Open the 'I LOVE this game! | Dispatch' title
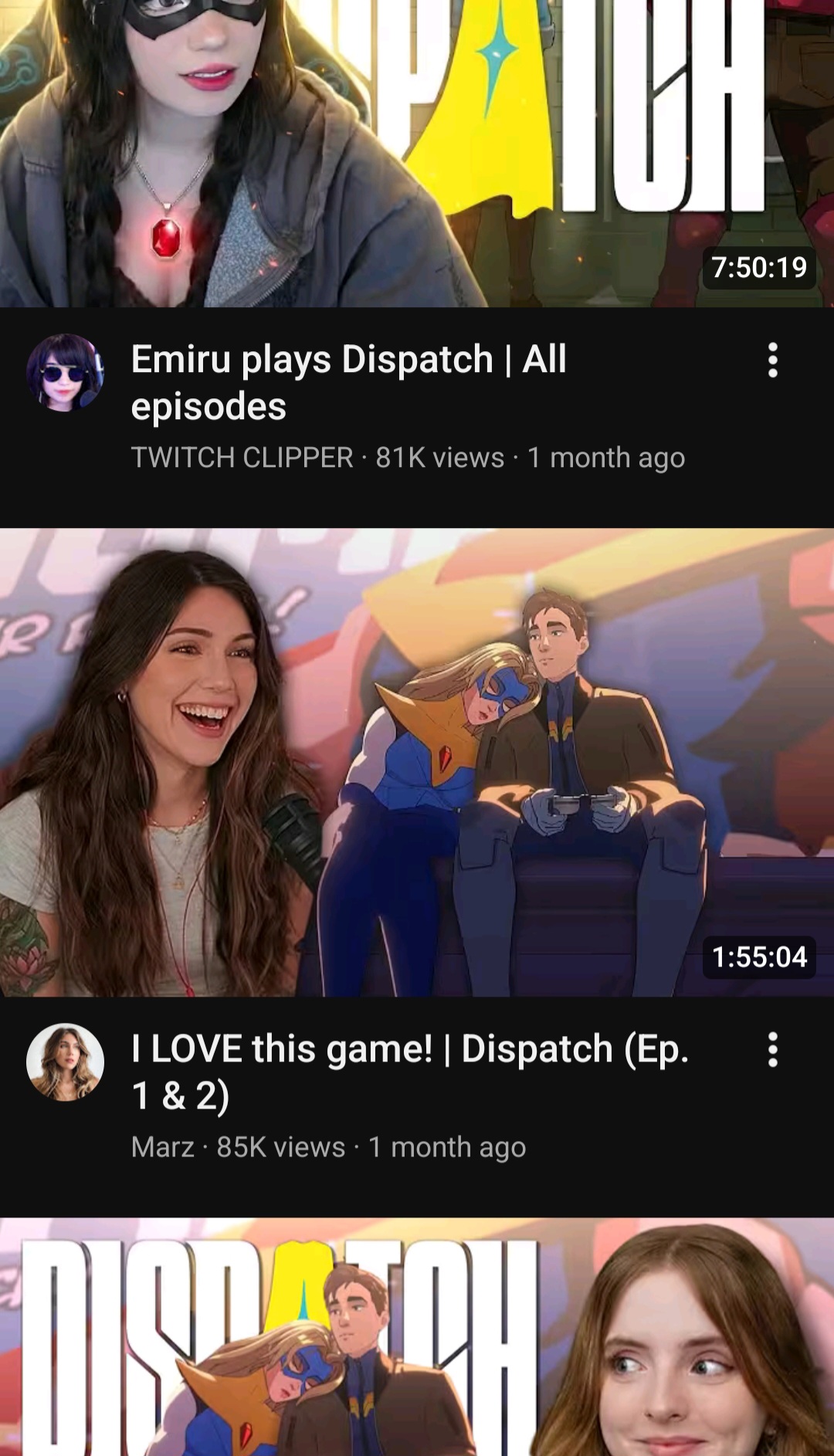834x1456 pixels. pos(410,1072)
